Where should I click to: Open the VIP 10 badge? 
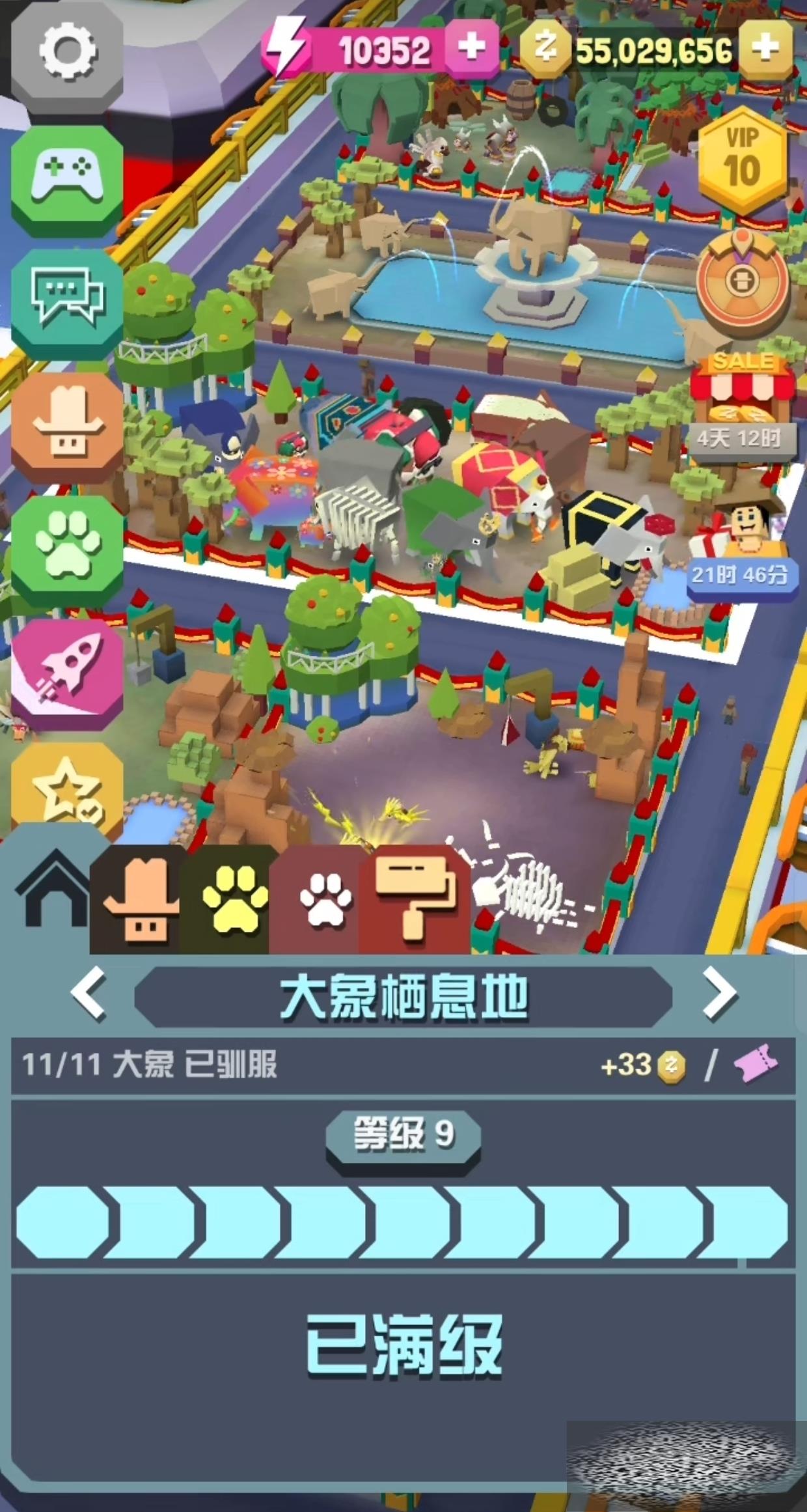(743, 160)
